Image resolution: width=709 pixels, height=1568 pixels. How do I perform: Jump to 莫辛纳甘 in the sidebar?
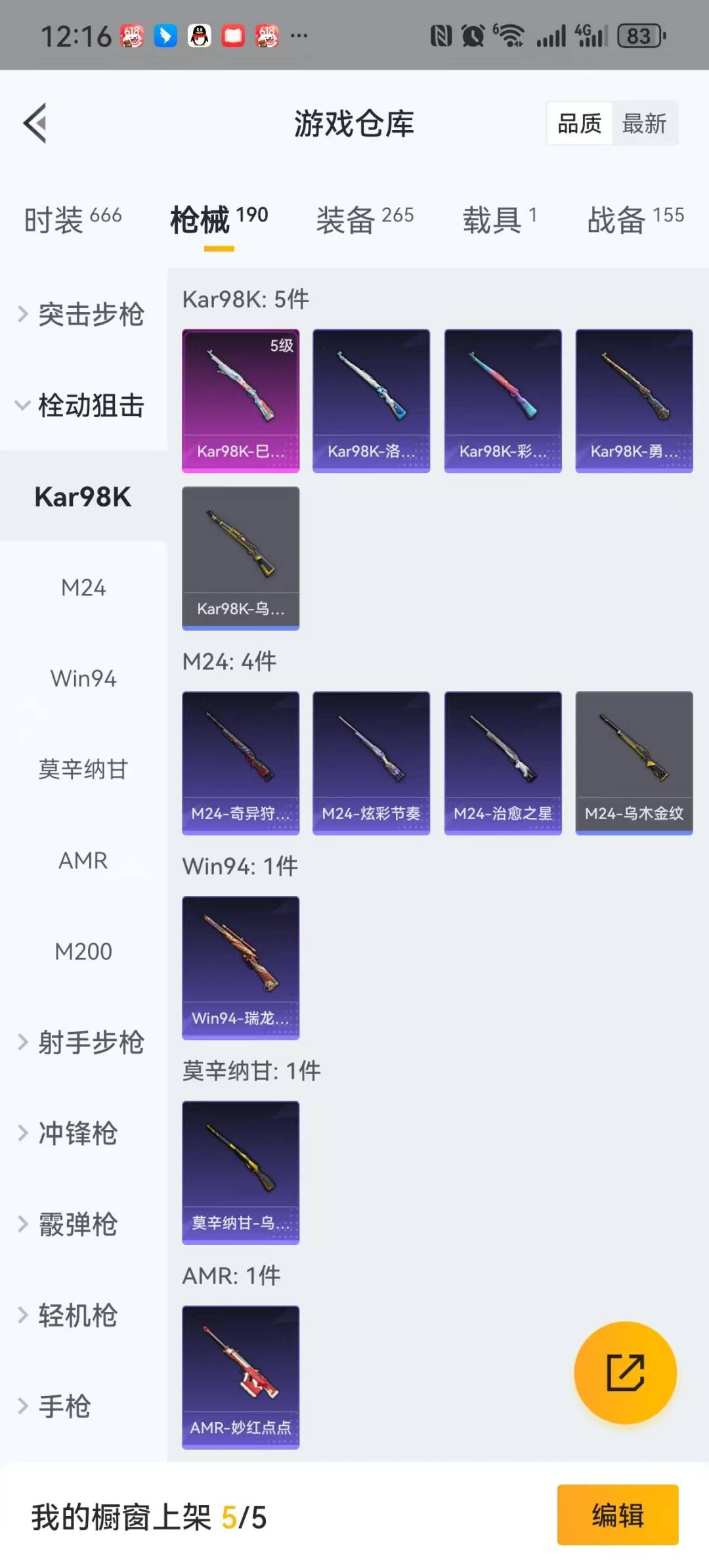click(x=83, y=769)
